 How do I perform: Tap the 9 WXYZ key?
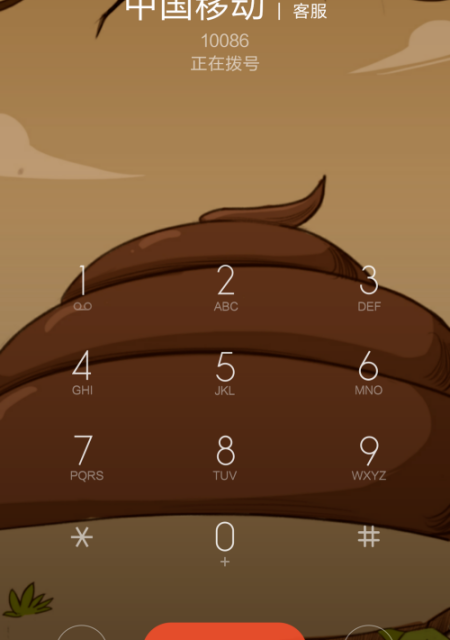click(x=369, y=458)
